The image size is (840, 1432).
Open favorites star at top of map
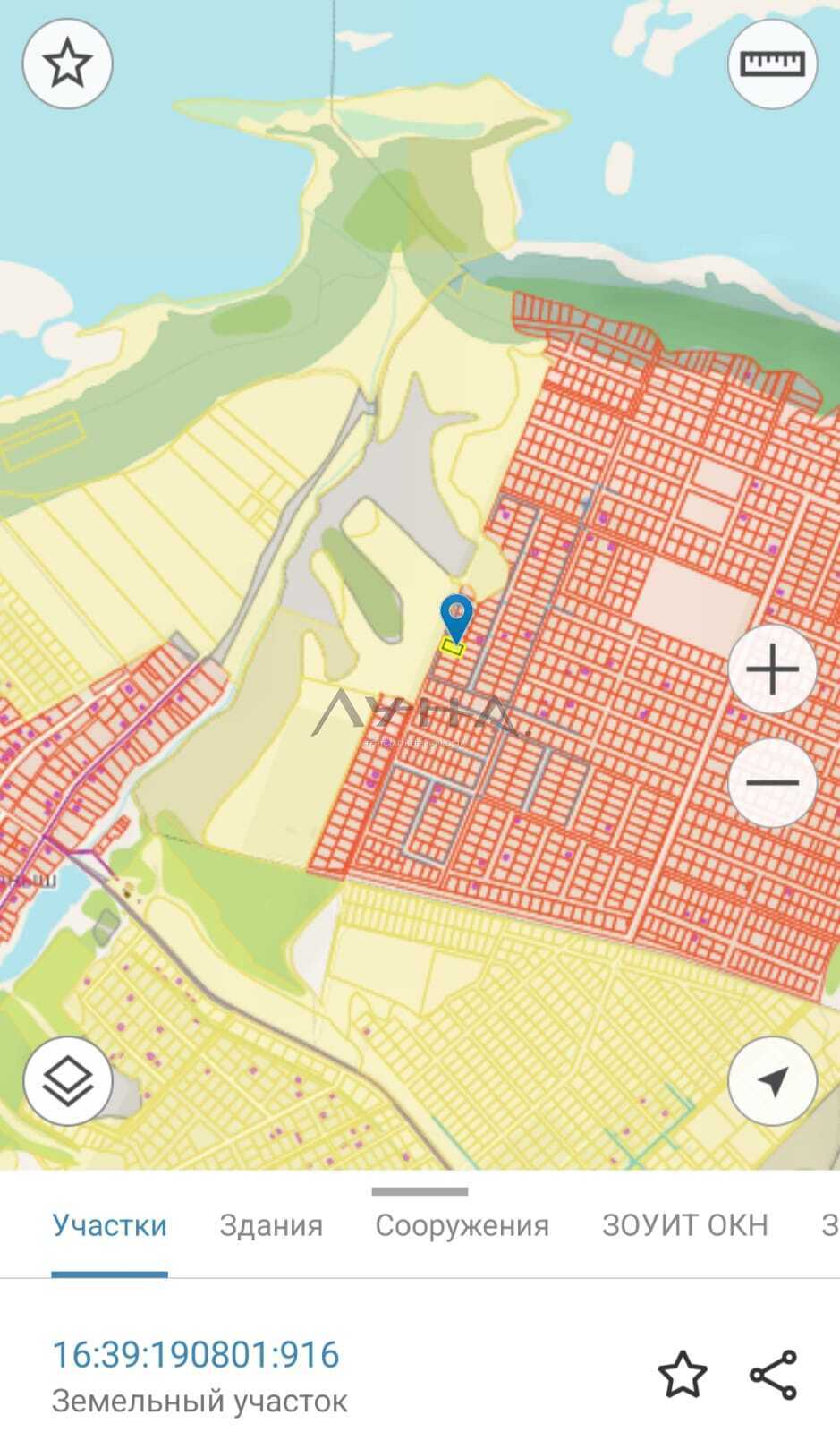(x=67, y=64)
